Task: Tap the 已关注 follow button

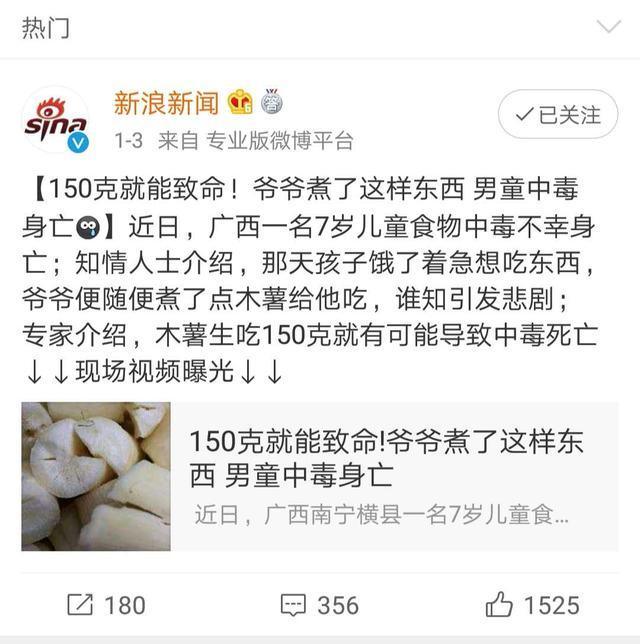Action: click(x=558, y=115)
